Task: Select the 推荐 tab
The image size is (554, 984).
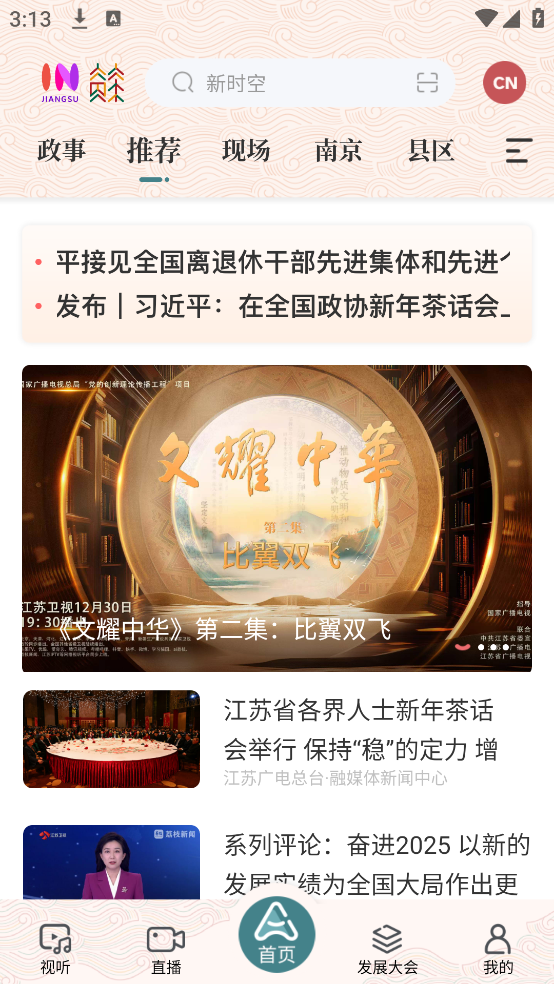Action: (154, 151)
